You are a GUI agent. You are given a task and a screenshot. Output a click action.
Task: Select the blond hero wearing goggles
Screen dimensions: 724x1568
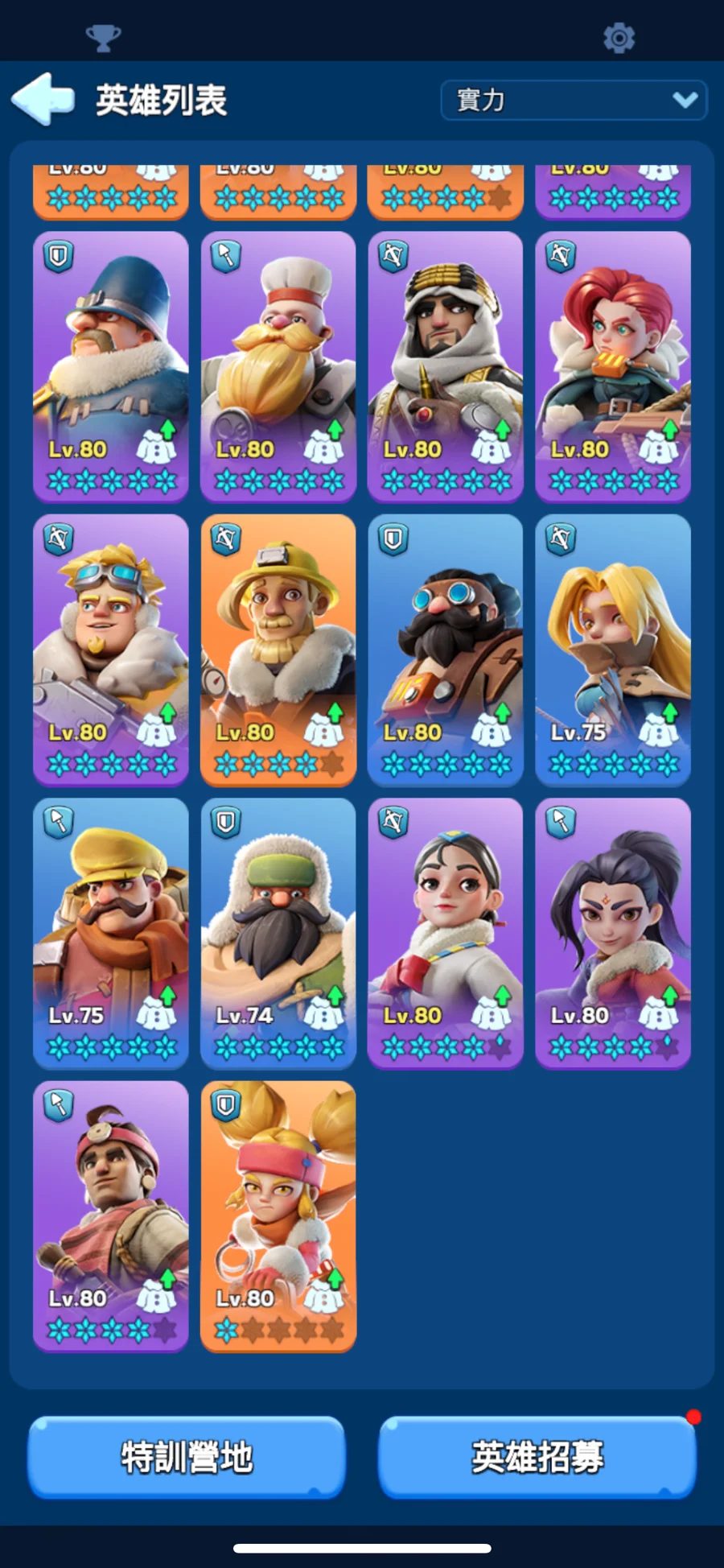tap(111, 650)
